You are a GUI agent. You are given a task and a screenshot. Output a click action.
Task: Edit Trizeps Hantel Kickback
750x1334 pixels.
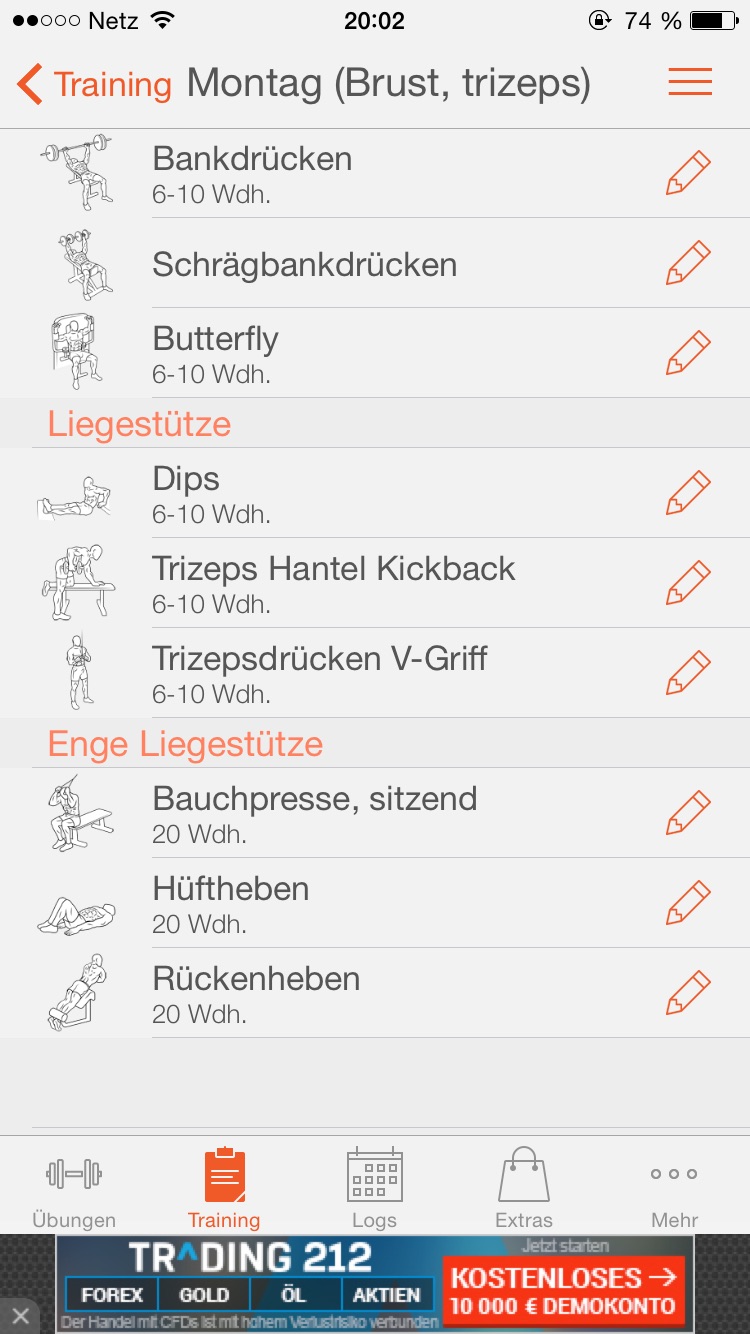click(688, 584)
